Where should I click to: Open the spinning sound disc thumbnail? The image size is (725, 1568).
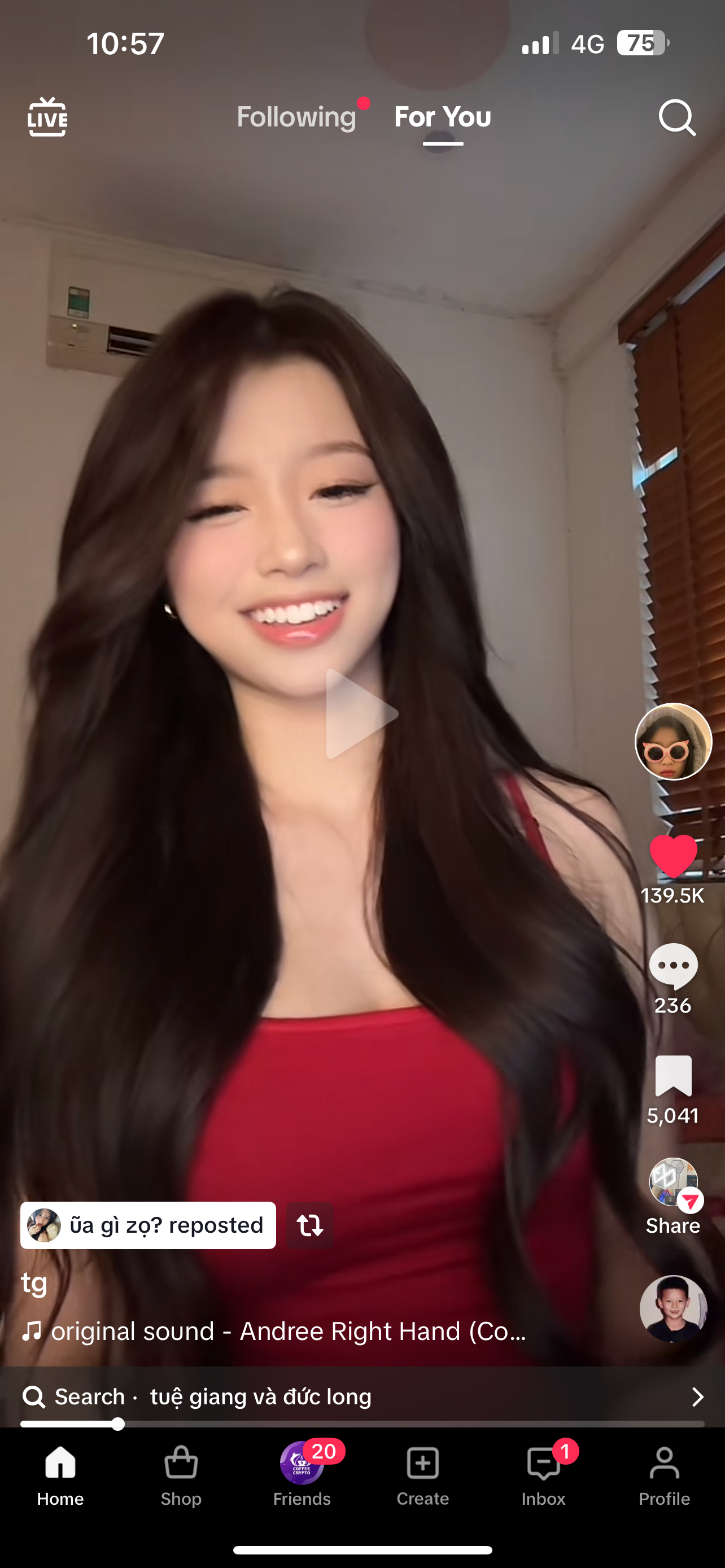pos(672,1308)
